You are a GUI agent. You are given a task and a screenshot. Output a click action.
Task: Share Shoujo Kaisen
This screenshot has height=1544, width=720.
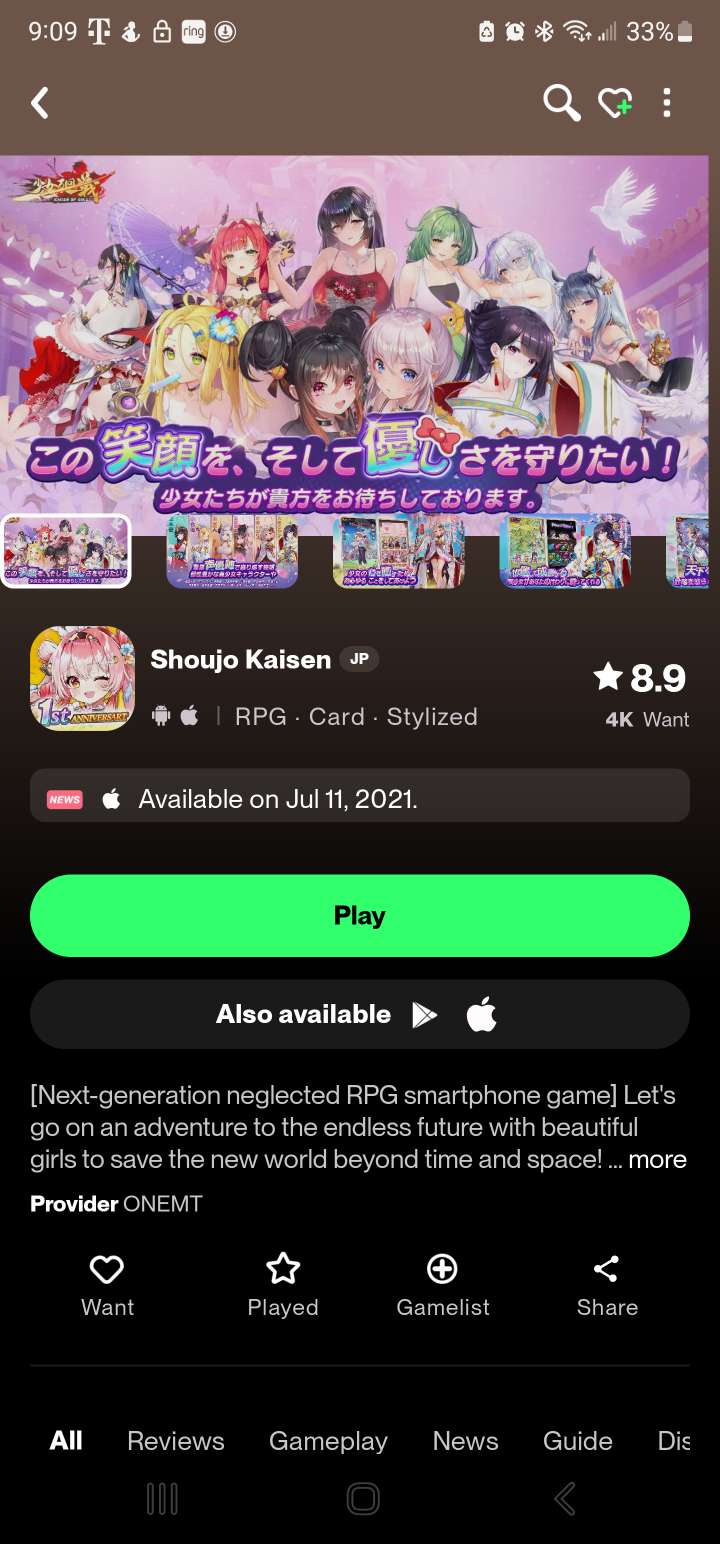[x=606, y=1286]
